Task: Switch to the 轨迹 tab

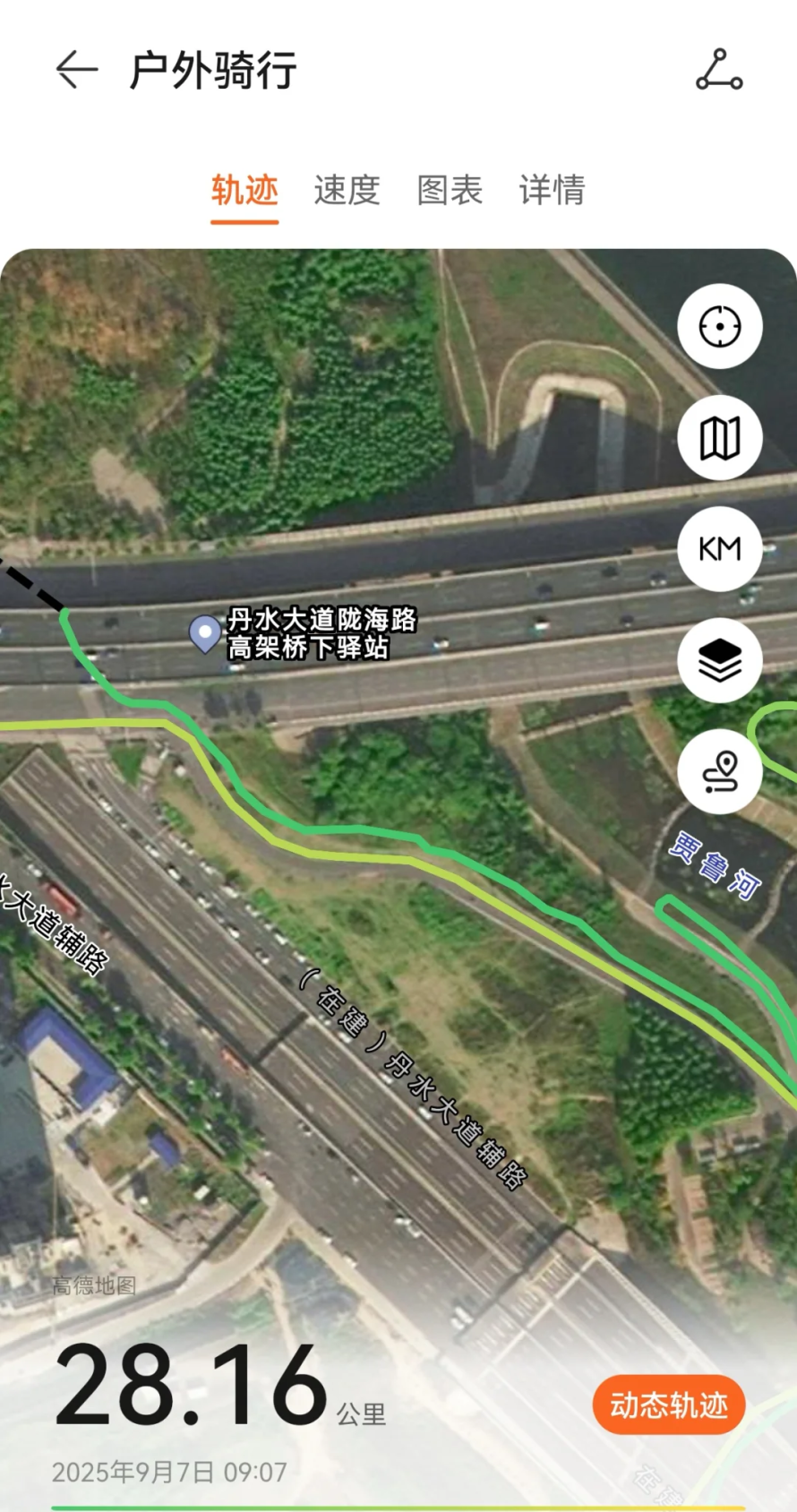Action: pyautogui.click(x=243, y=191)
